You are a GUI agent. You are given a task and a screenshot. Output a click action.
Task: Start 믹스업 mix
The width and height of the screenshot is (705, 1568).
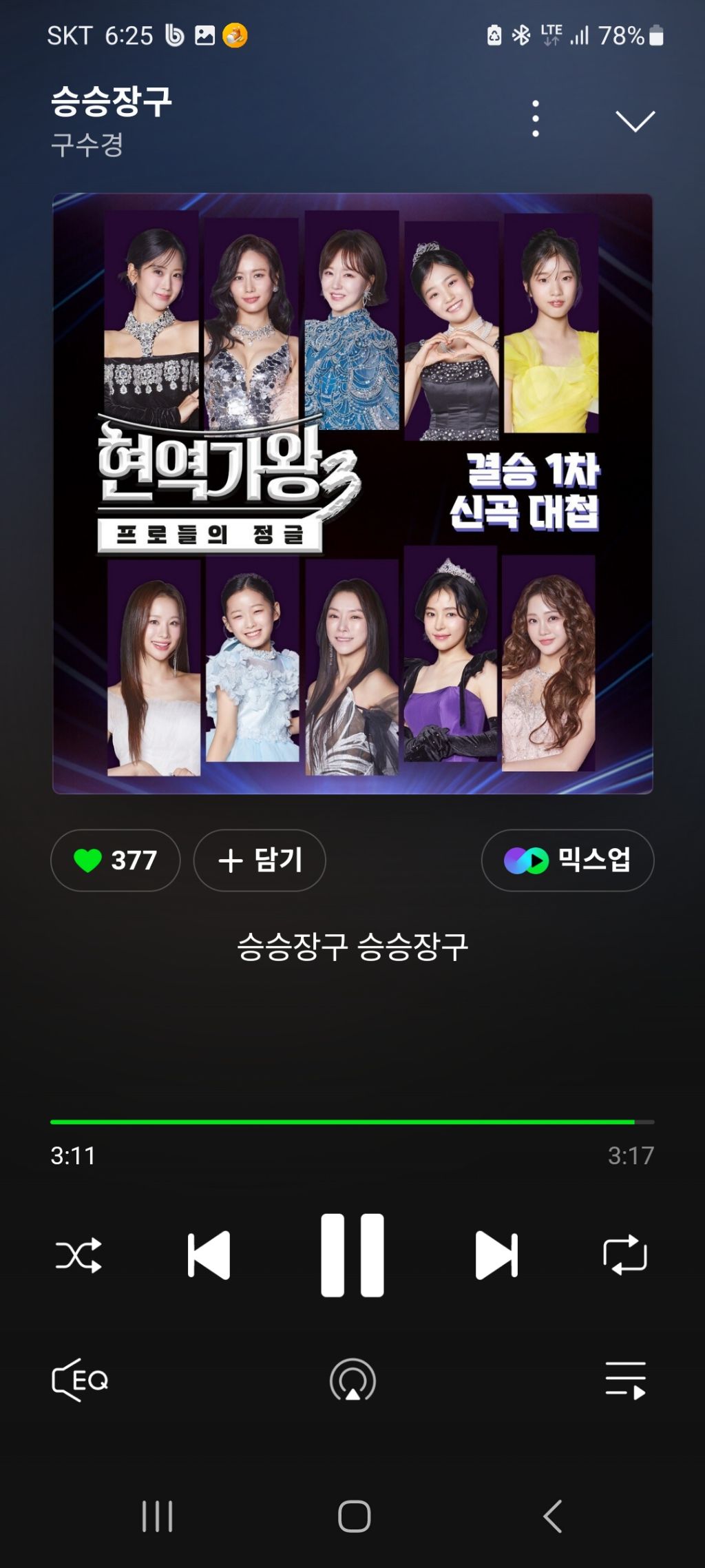click(567, 860)
